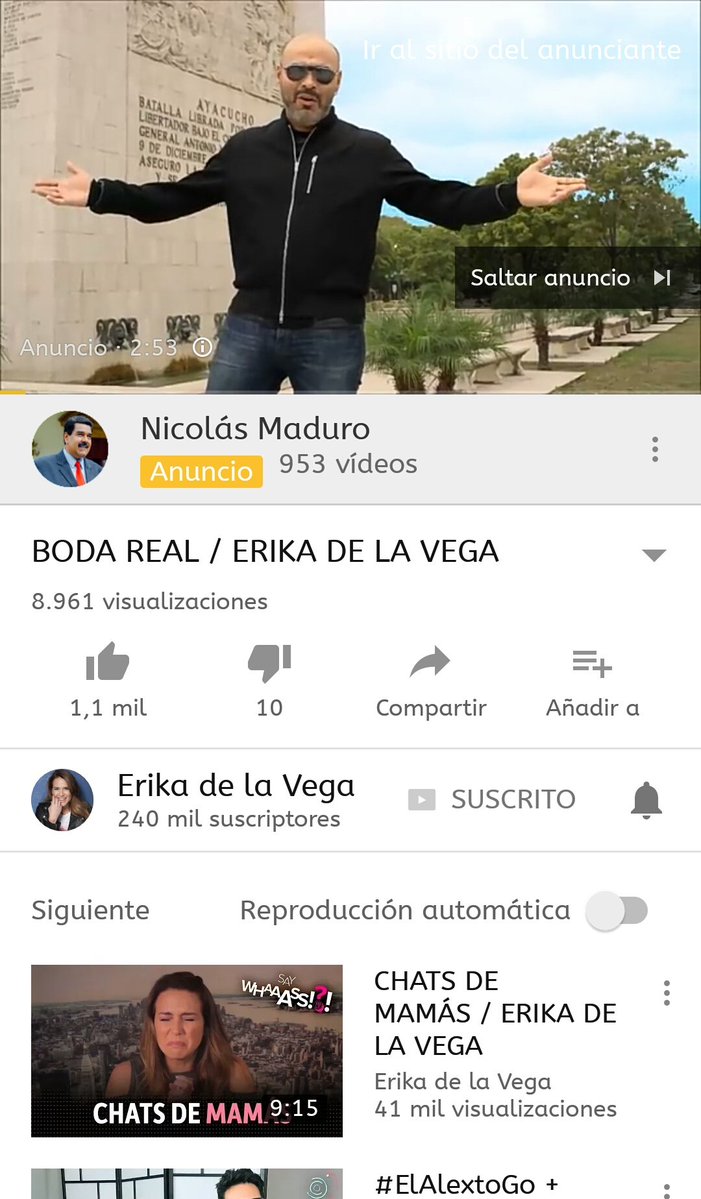Viewport: 701px width, 1199px height.
Task: Tap the SUSCRITO subscription button
Action: click(492, 800)
